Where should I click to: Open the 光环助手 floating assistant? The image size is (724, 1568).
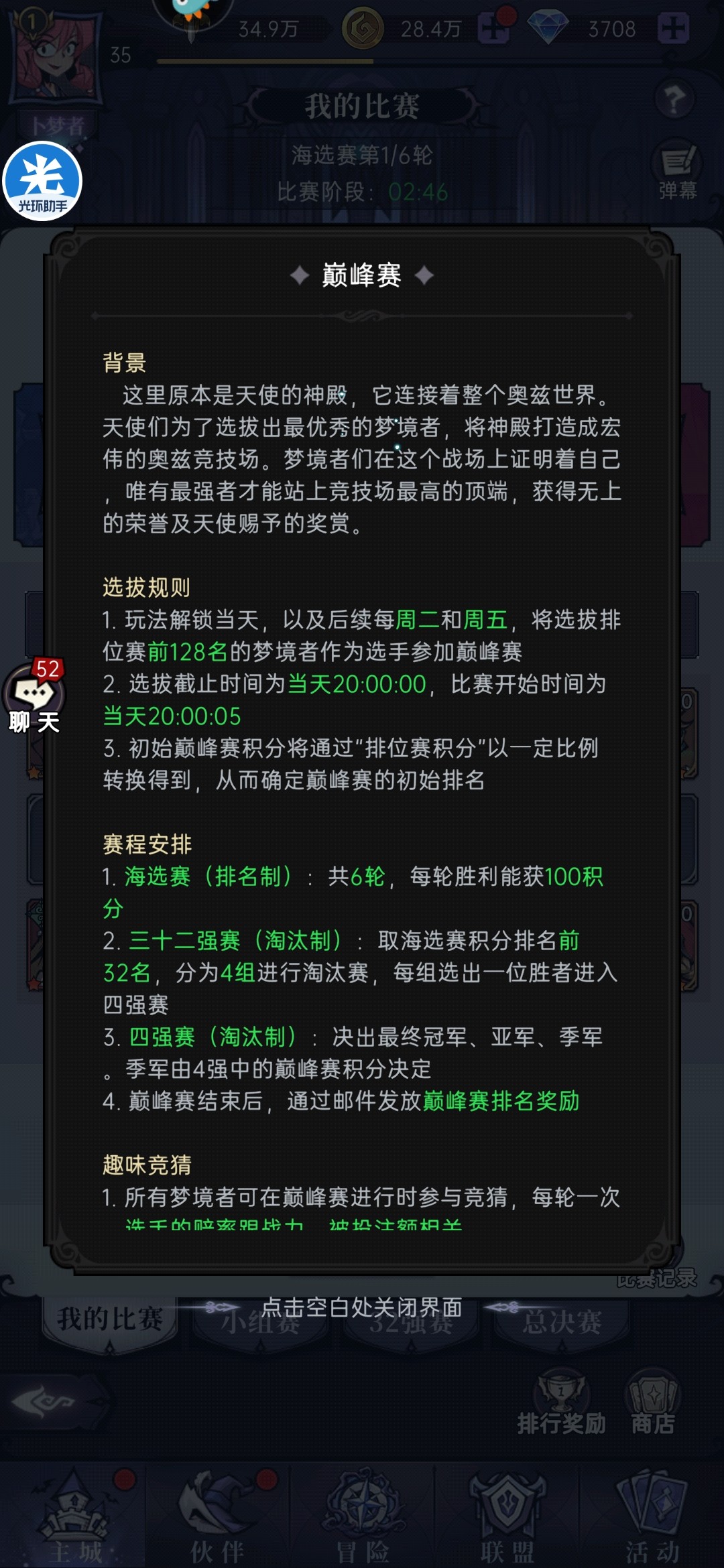pyautogui.click(x=43, y=182)
